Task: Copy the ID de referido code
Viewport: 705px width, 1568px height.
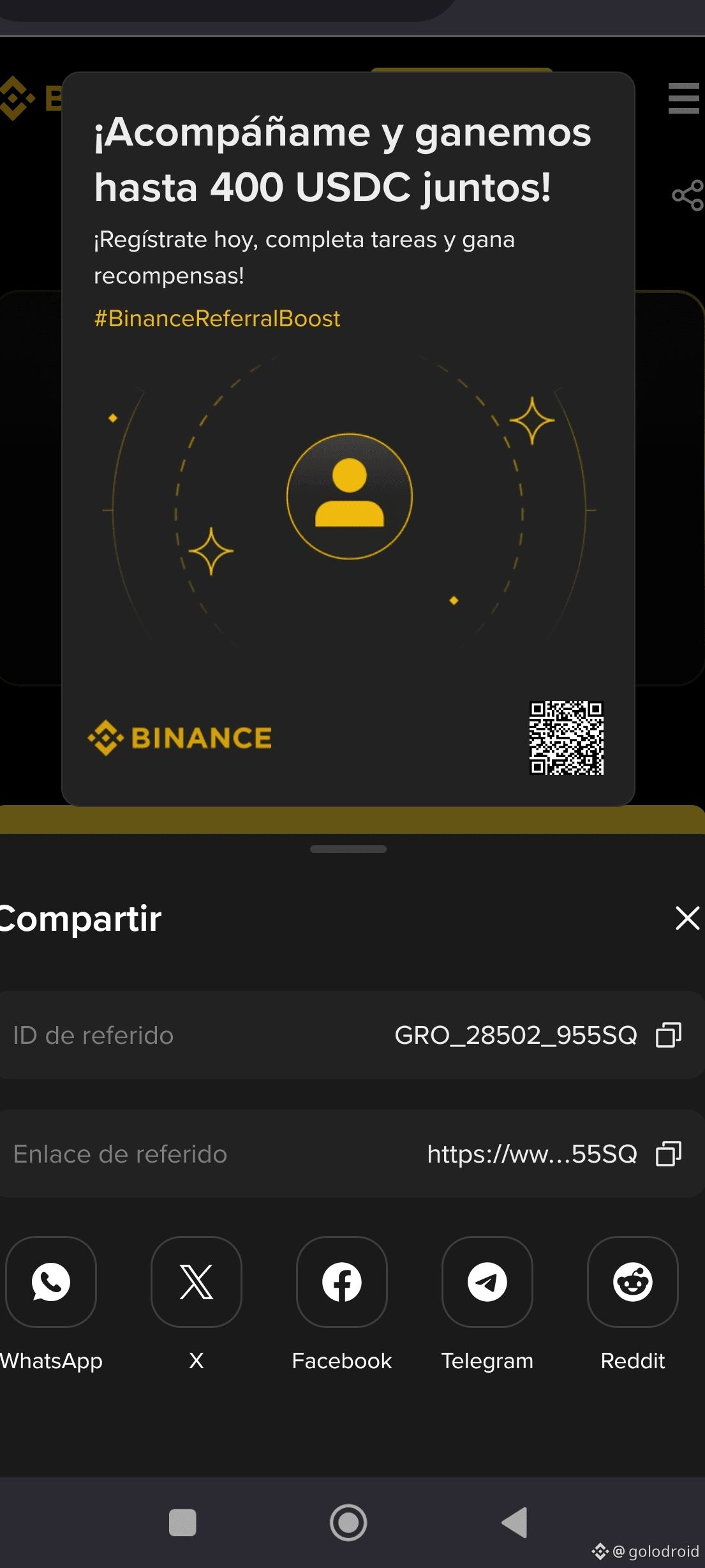Action: tap(669, 1035)
